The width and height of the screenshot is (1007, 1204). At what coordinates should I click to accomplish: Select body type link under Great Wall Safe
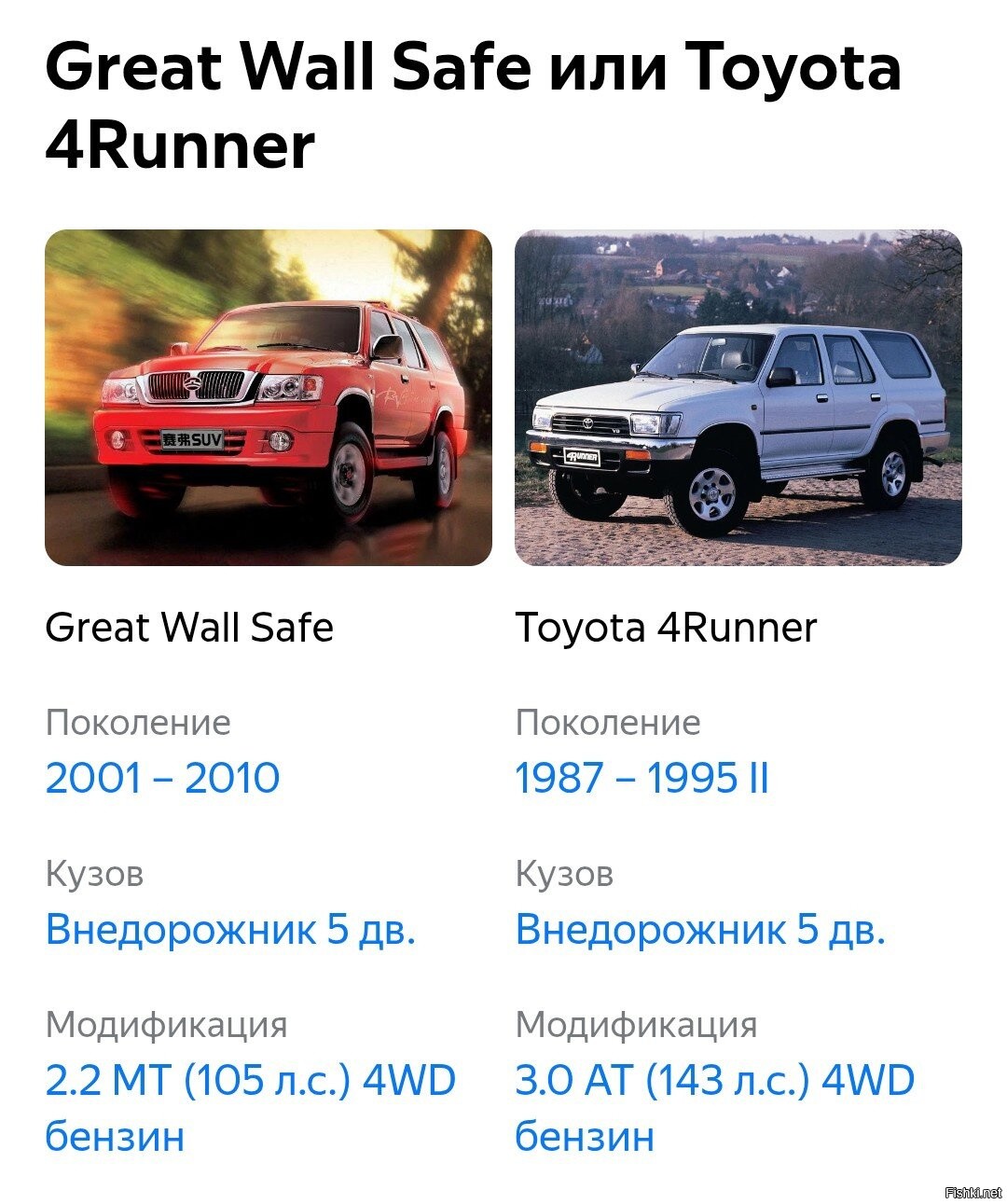point(230,930)
